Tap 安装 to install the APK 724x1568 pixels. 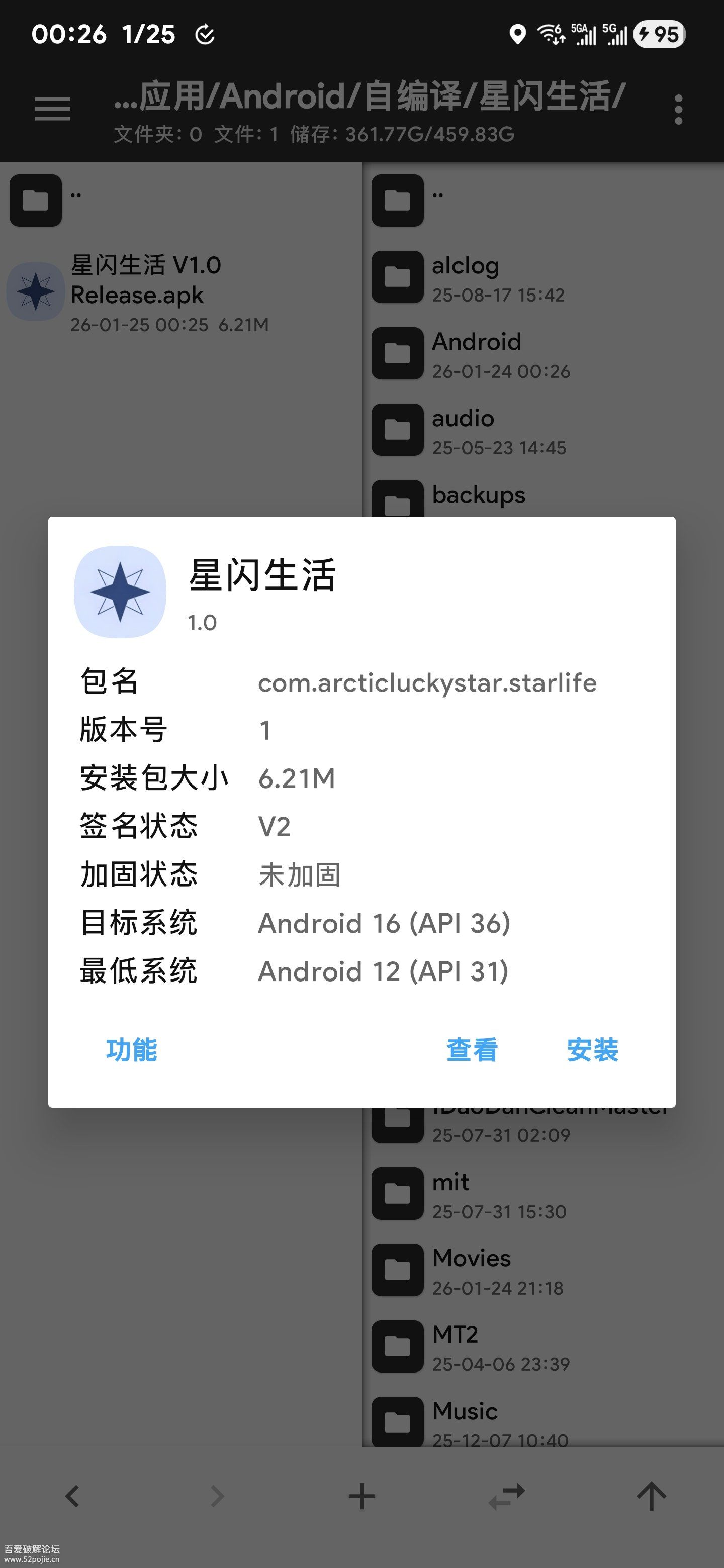click(x=592, y=1049)
